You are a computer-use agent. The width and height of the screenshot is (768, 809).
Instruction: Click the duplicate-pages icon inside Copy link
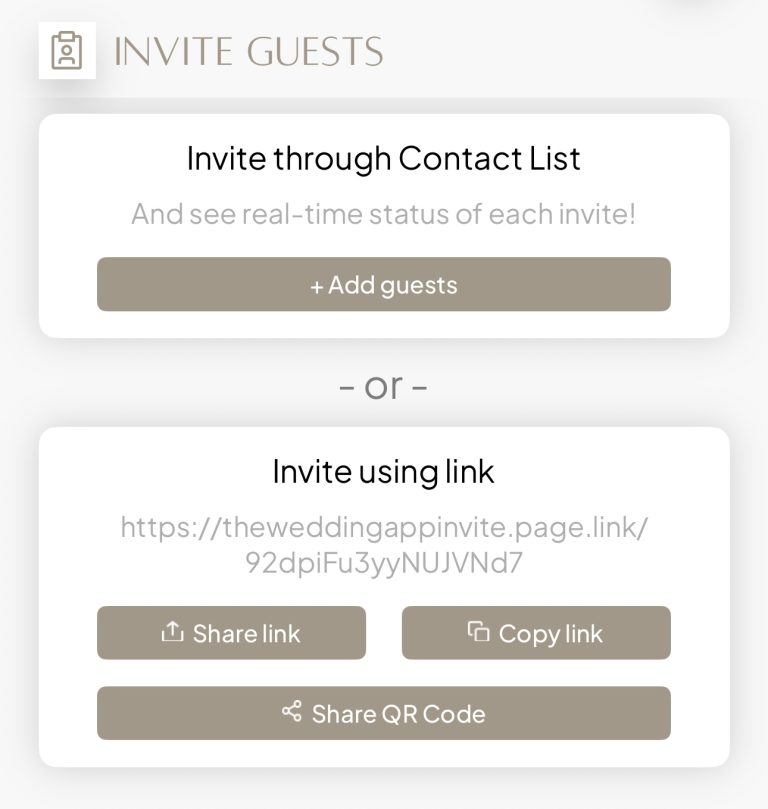(479, 632)
